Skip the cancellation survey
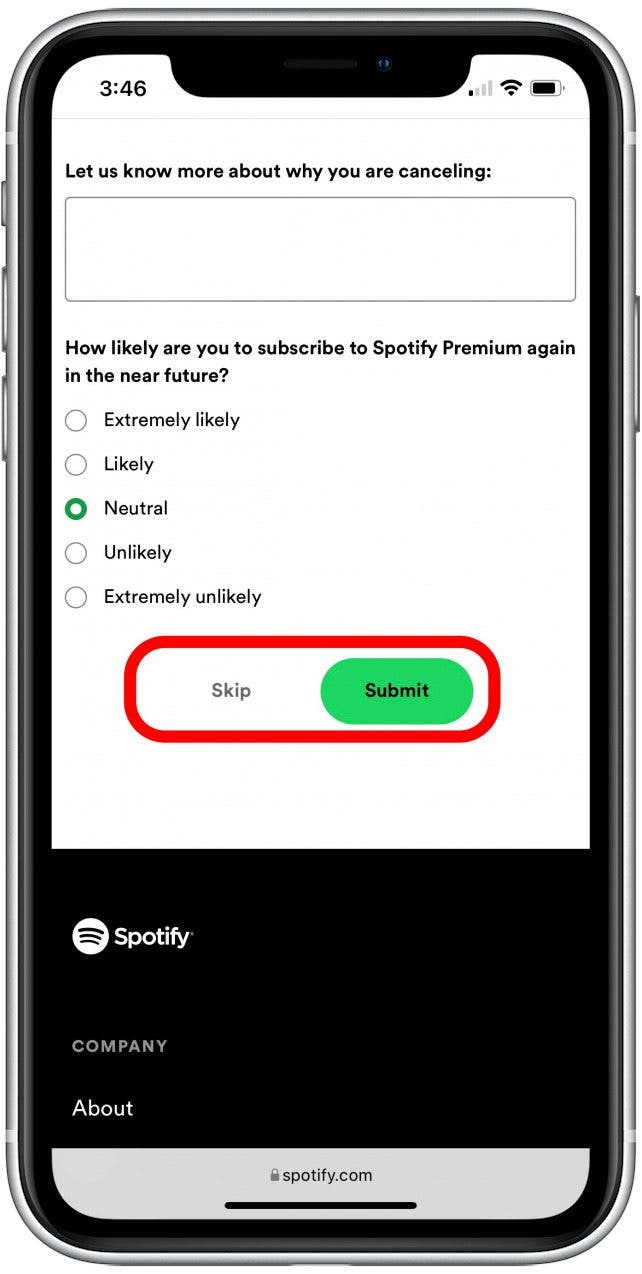 (231, 690)
